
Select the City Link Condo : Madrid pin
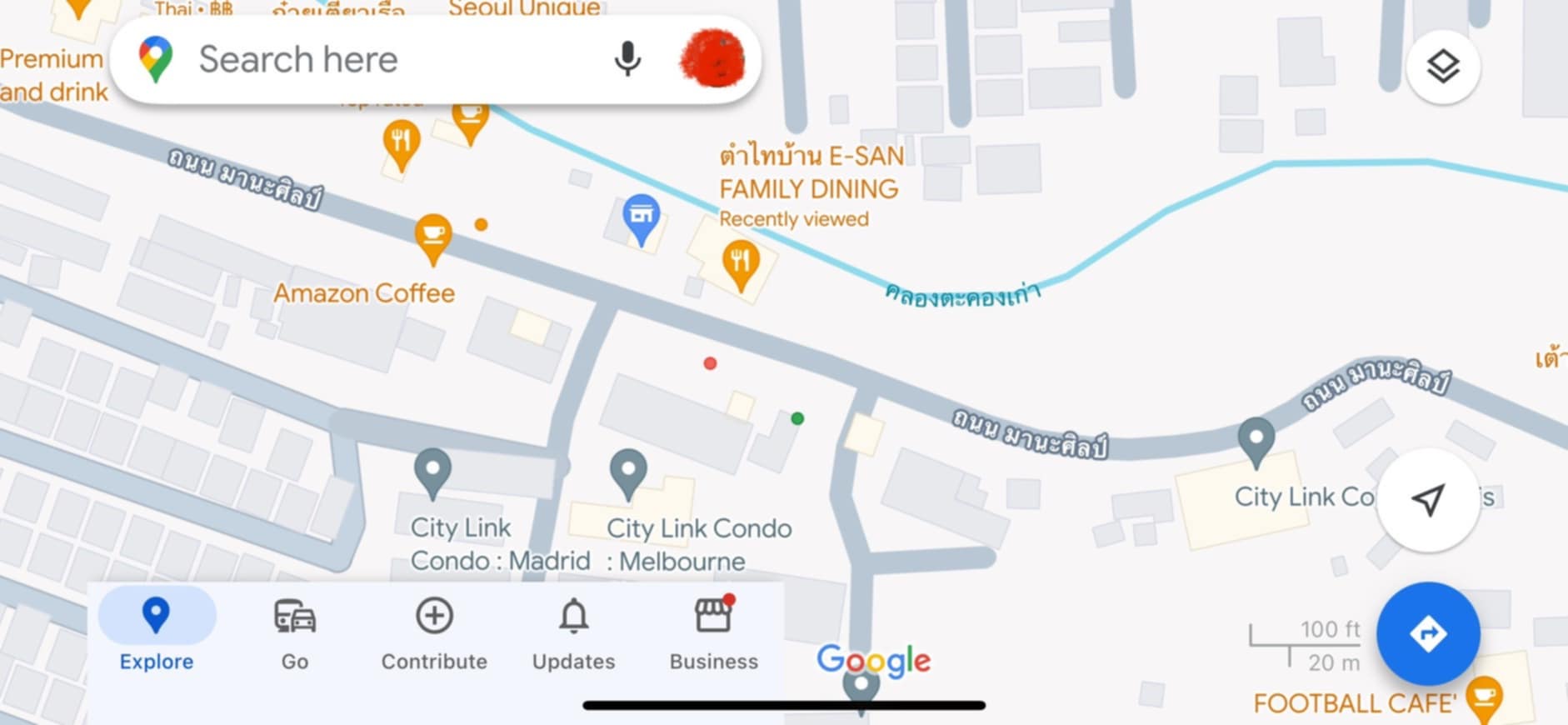[432, 472]
